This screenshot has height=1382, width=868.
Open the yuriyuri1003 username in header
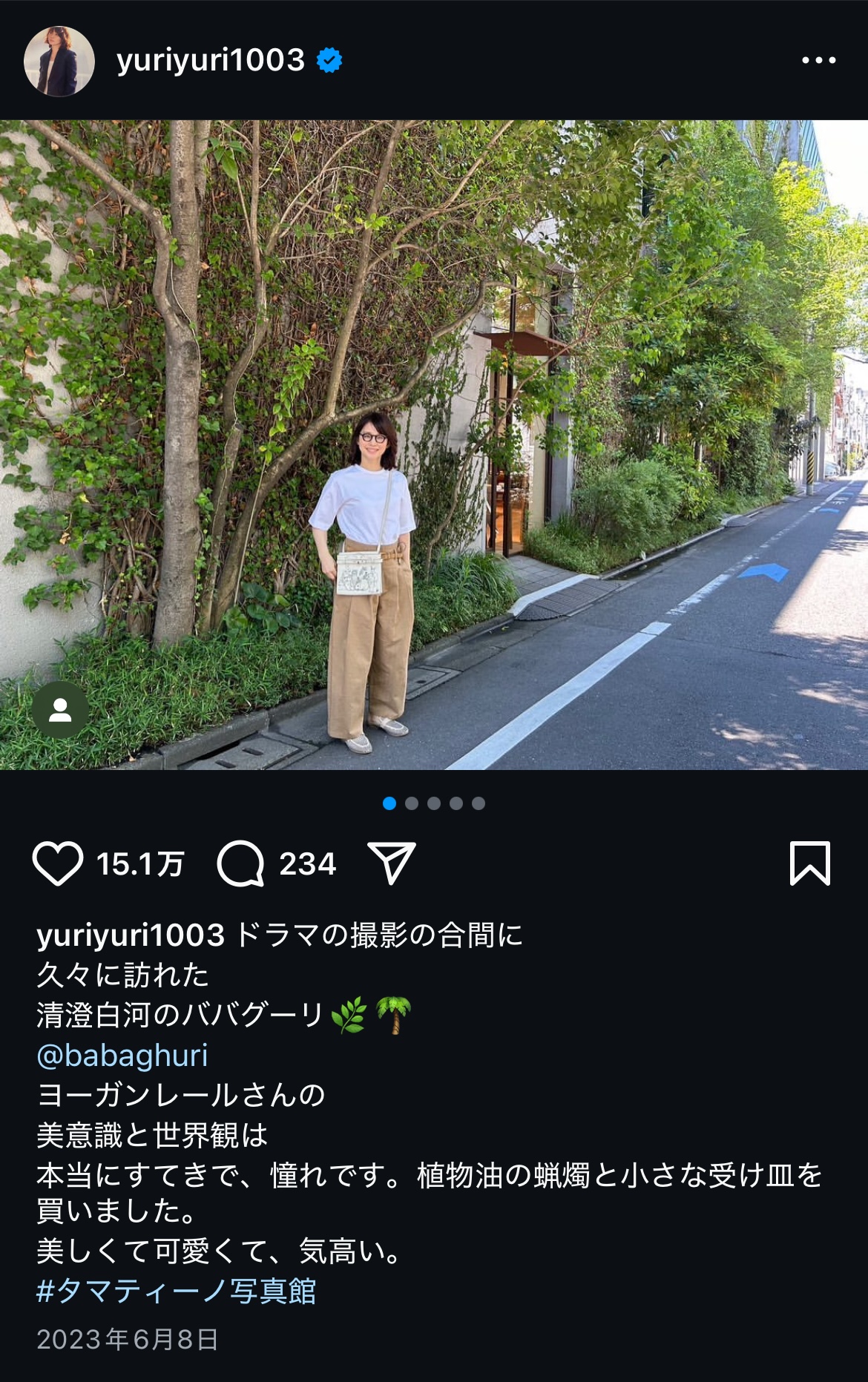(x=211, y=60)
